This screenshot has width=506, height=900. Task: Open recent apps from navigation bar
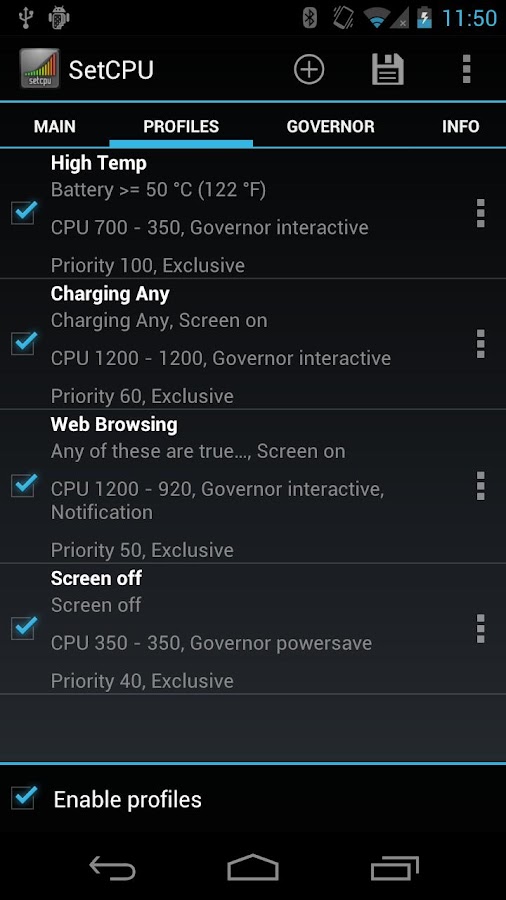(395, 867)
